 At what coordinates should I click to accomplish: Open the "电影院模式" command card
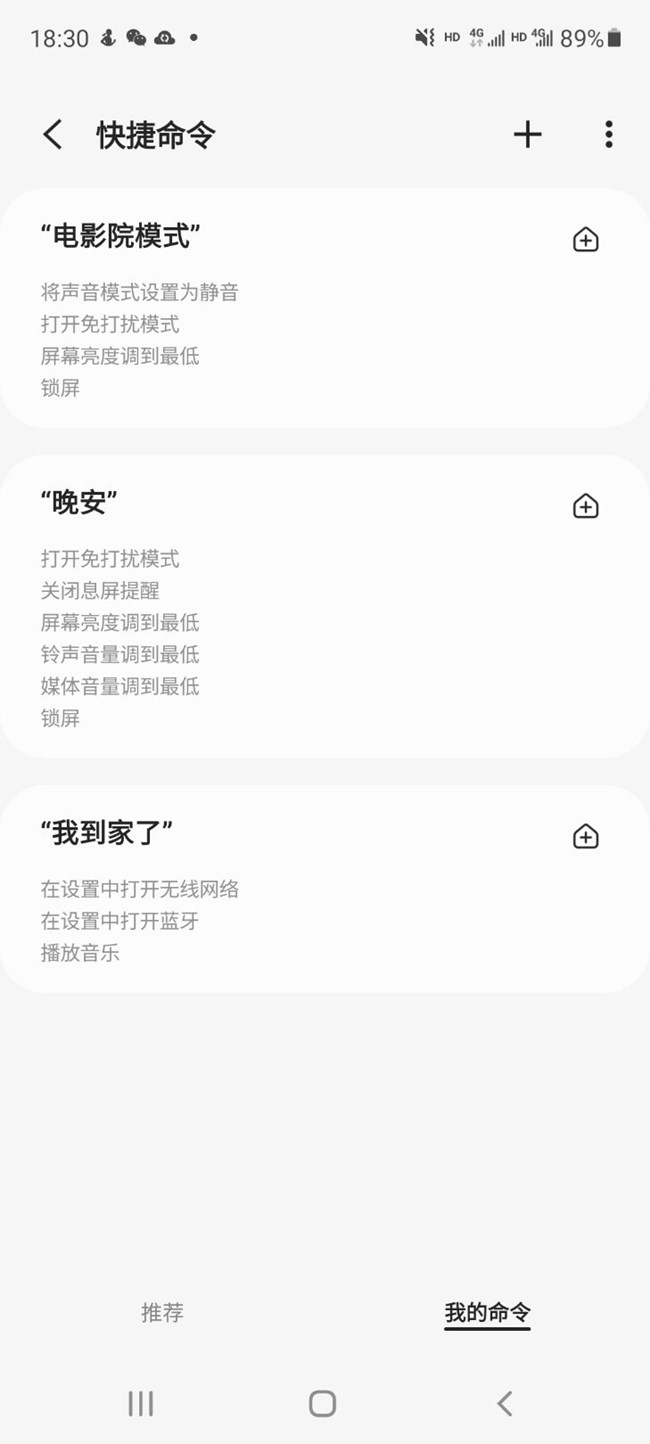(325, 308)
